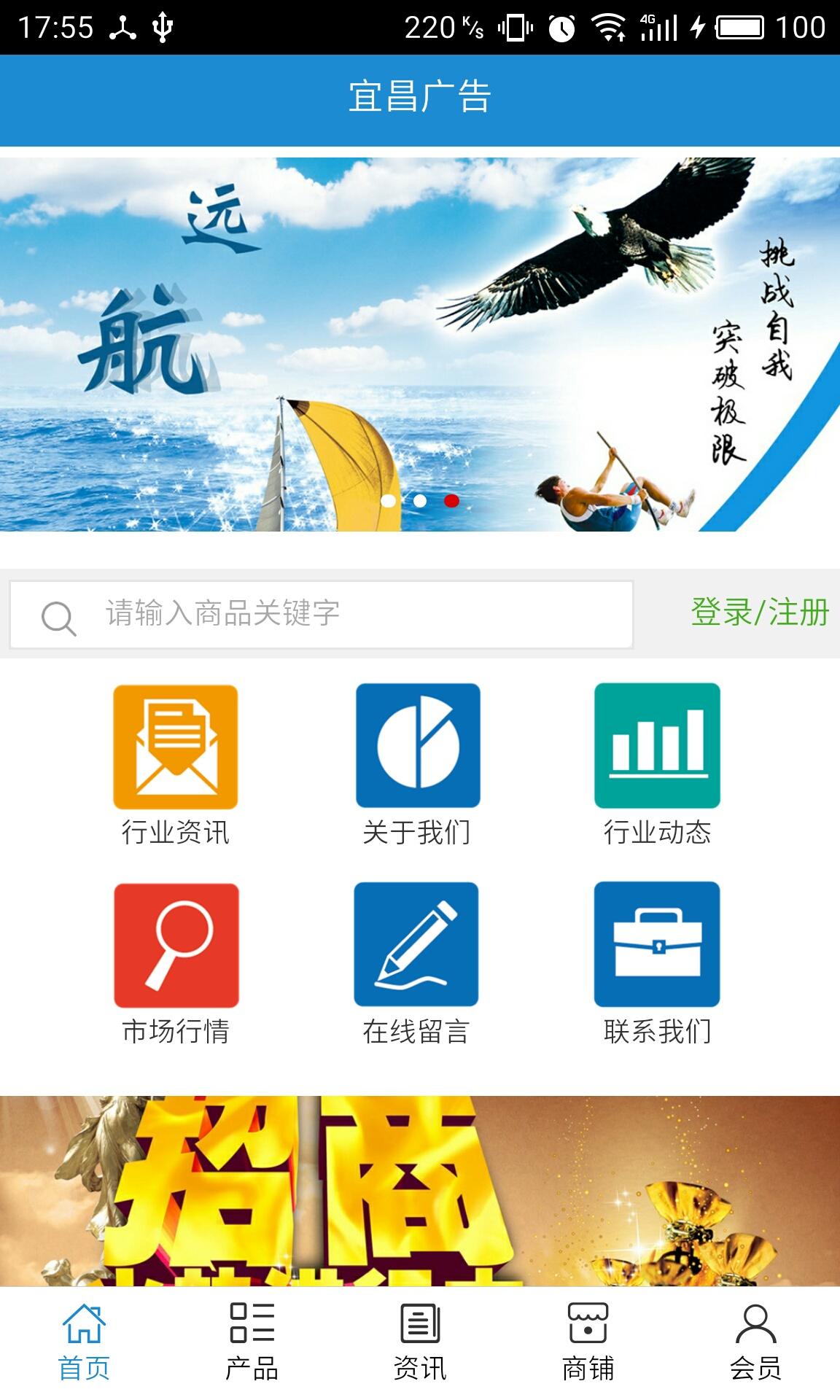This screenshot has width=840, height=1400.
Task: Switch to the 产品 products tab
Action: (252, 1343)
